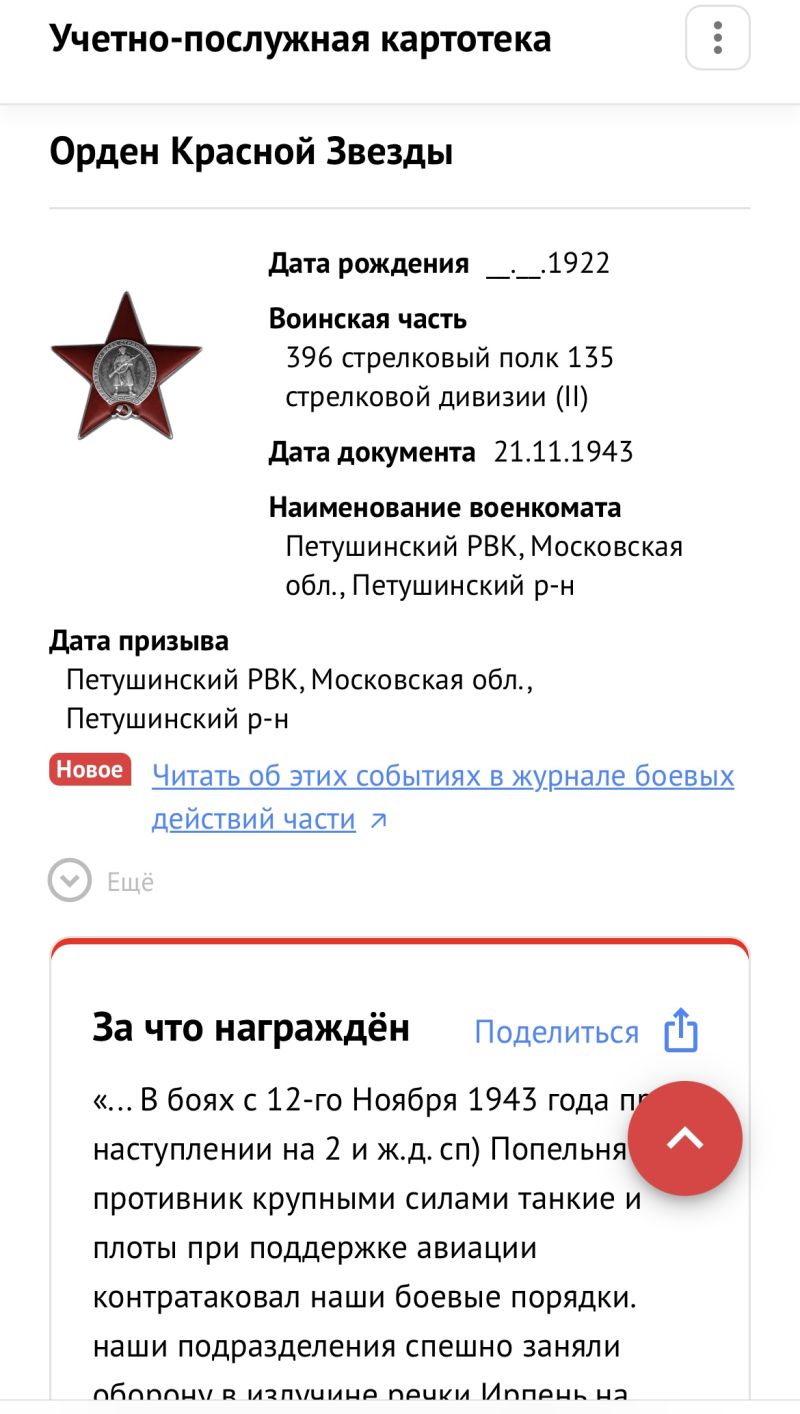This screenshot has width=800, height=1414.
Task: Open the three-dot overflow menu
Action: [717, 38]
